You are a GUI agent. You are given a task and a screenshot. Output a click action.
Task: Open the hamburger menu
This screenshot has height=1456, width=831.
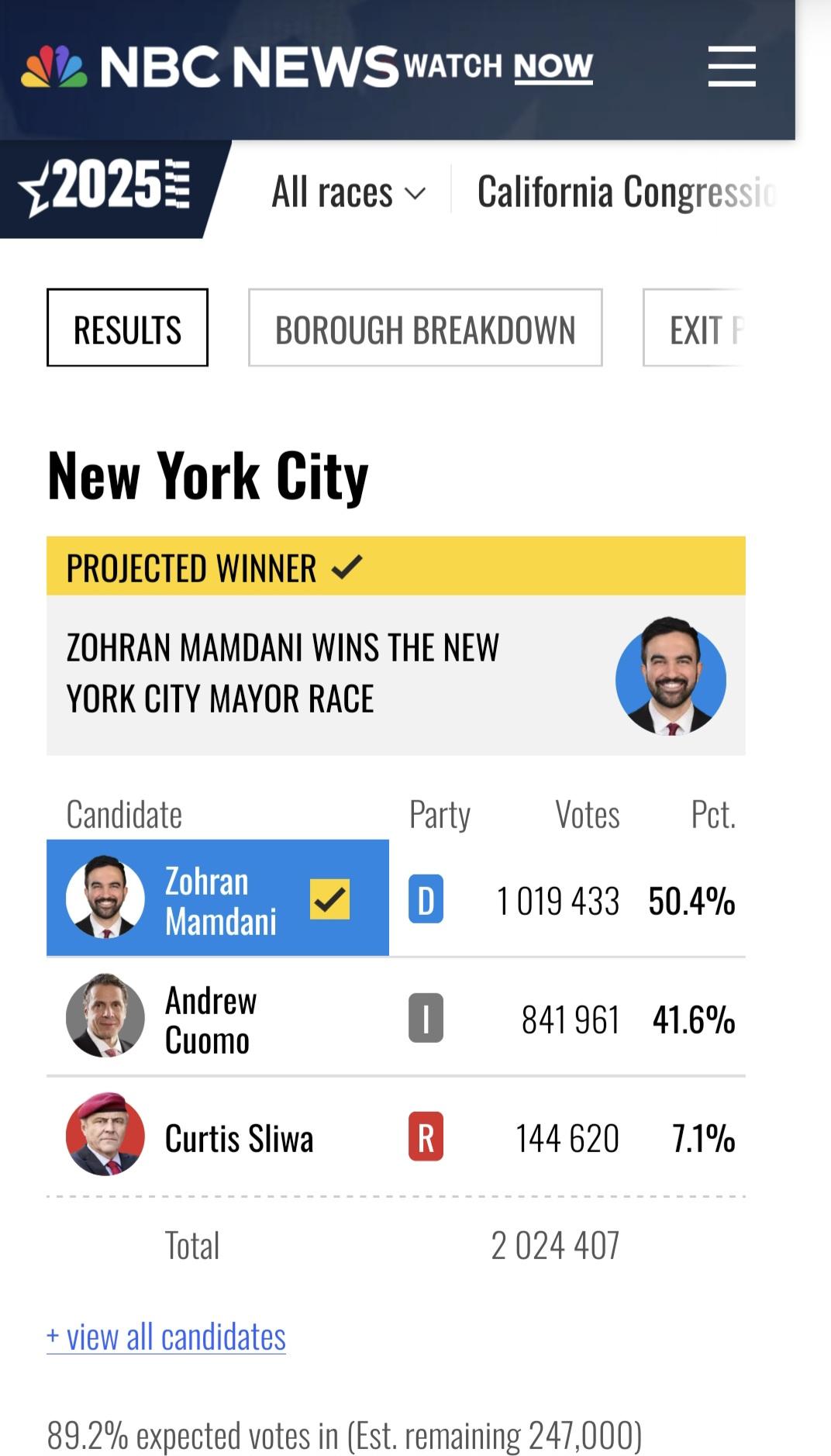731,66
